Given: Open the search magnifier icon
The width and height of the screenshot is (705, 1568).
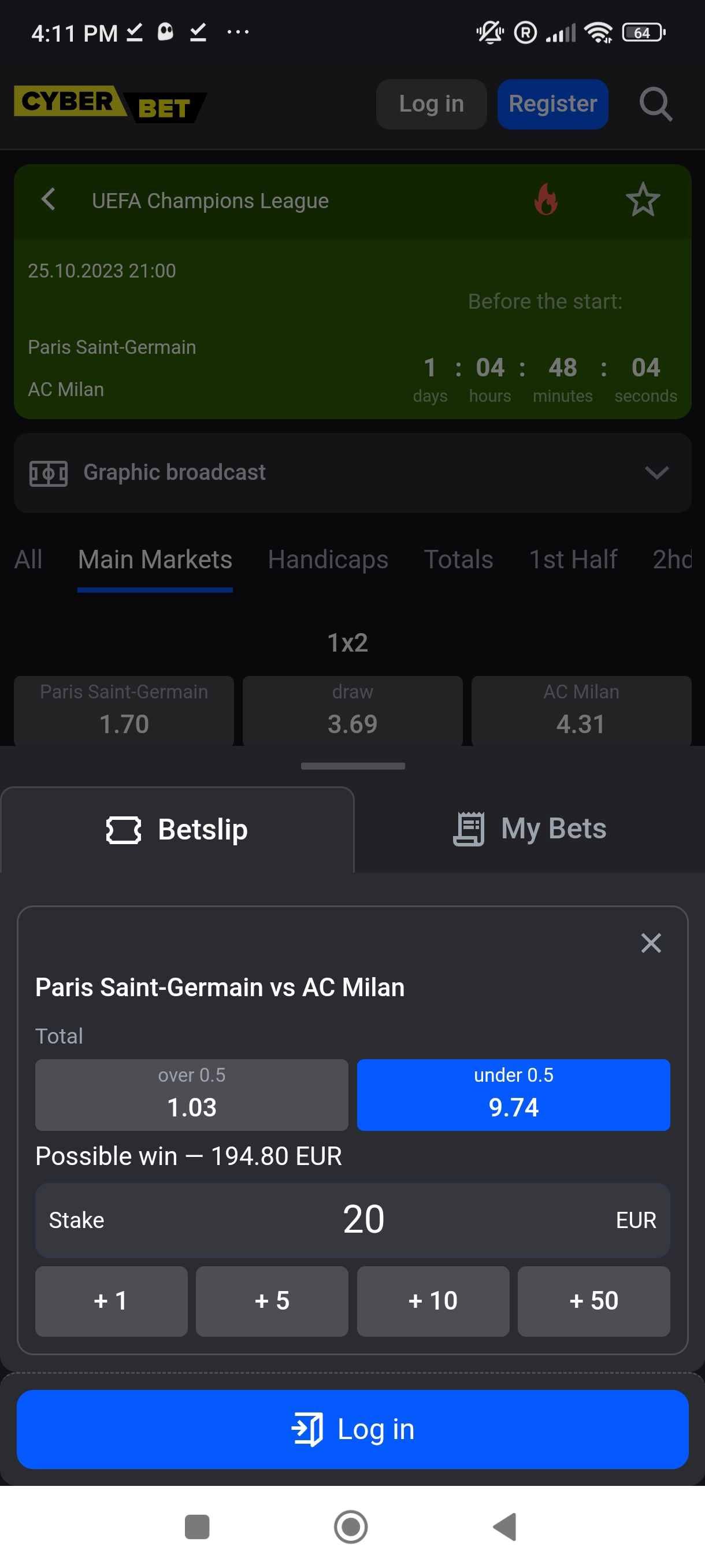Looking at the screenshot, I should (x=655, y=104).
